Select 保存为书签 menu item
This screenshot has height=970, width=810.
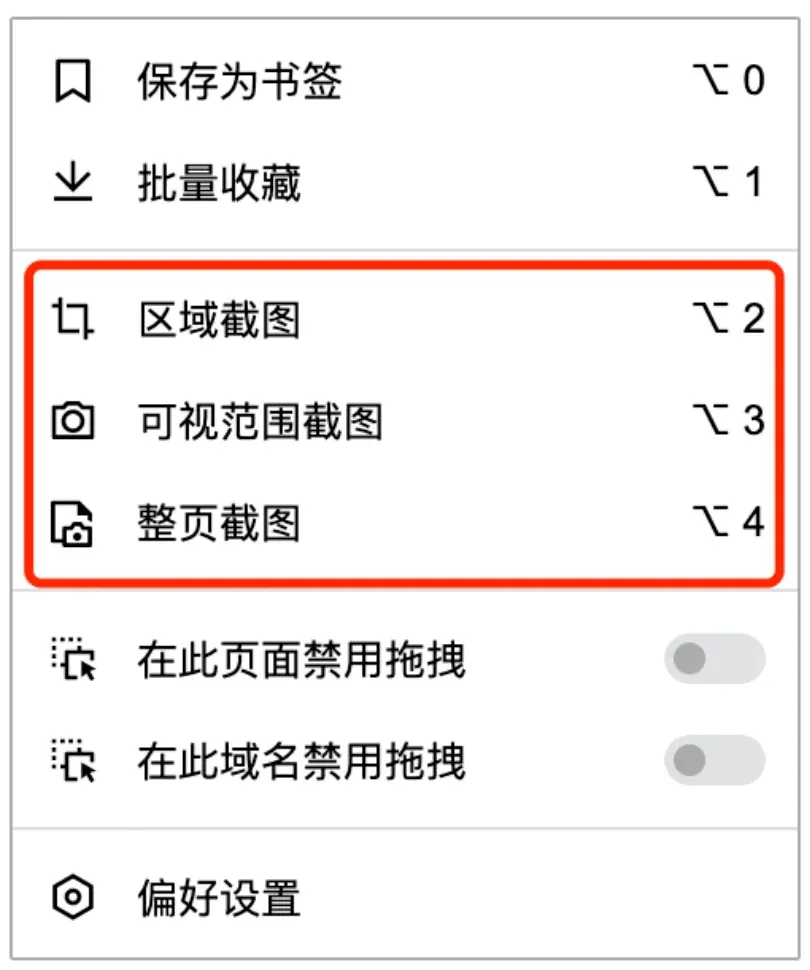coord(240,82)
